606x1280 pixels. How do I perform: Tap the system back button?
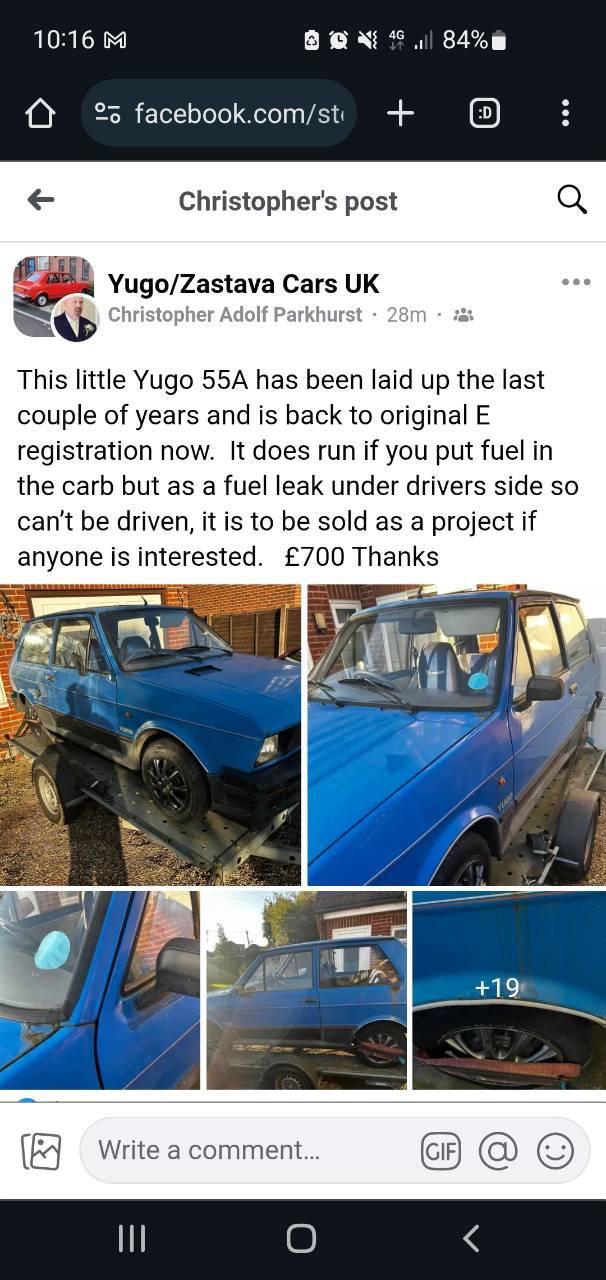[x=471, y=1238]
